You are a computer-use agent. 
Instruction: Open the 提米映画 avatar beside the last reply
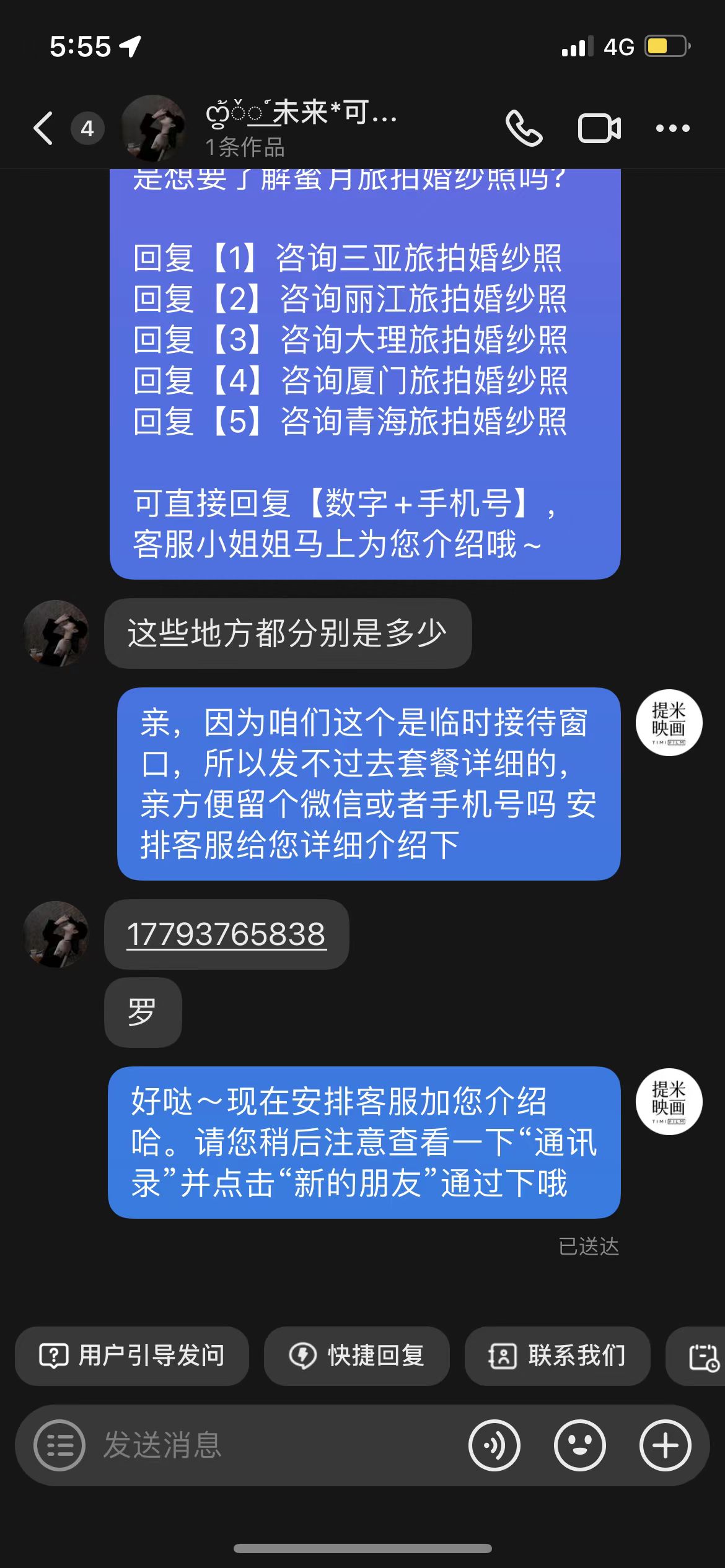pos(669,1101)
